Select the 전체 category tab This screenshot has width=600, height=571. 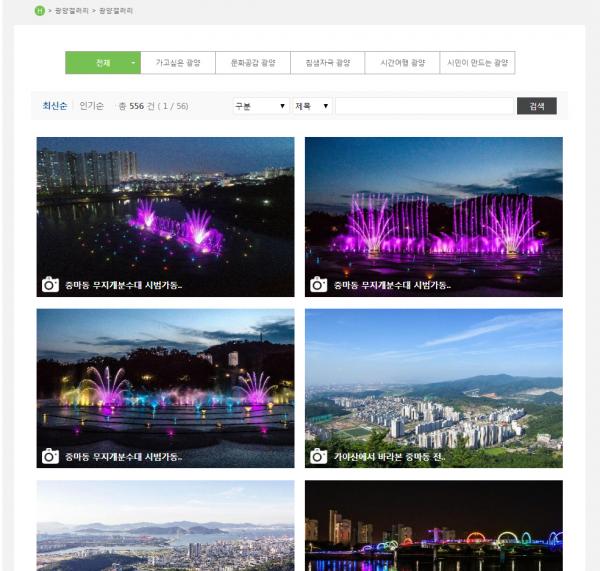103,63
